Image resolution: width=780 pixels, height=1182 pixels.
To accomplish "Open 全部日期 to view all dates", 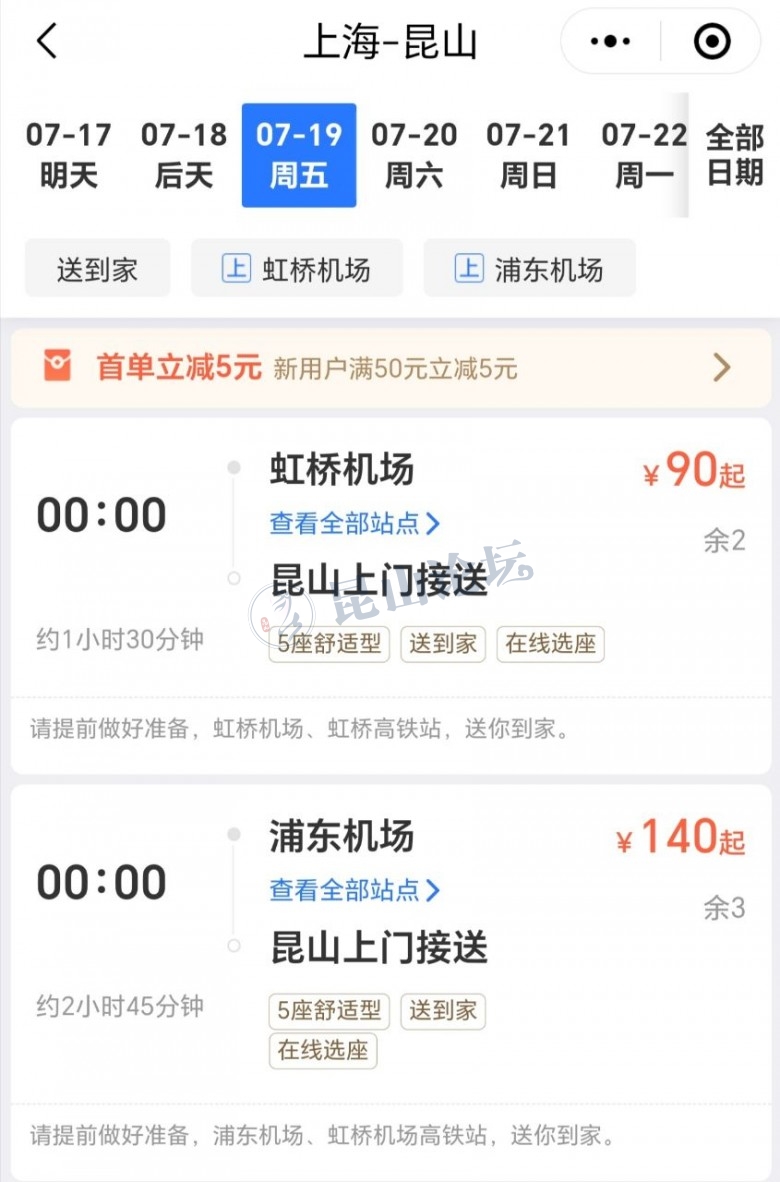I will 735,155.
